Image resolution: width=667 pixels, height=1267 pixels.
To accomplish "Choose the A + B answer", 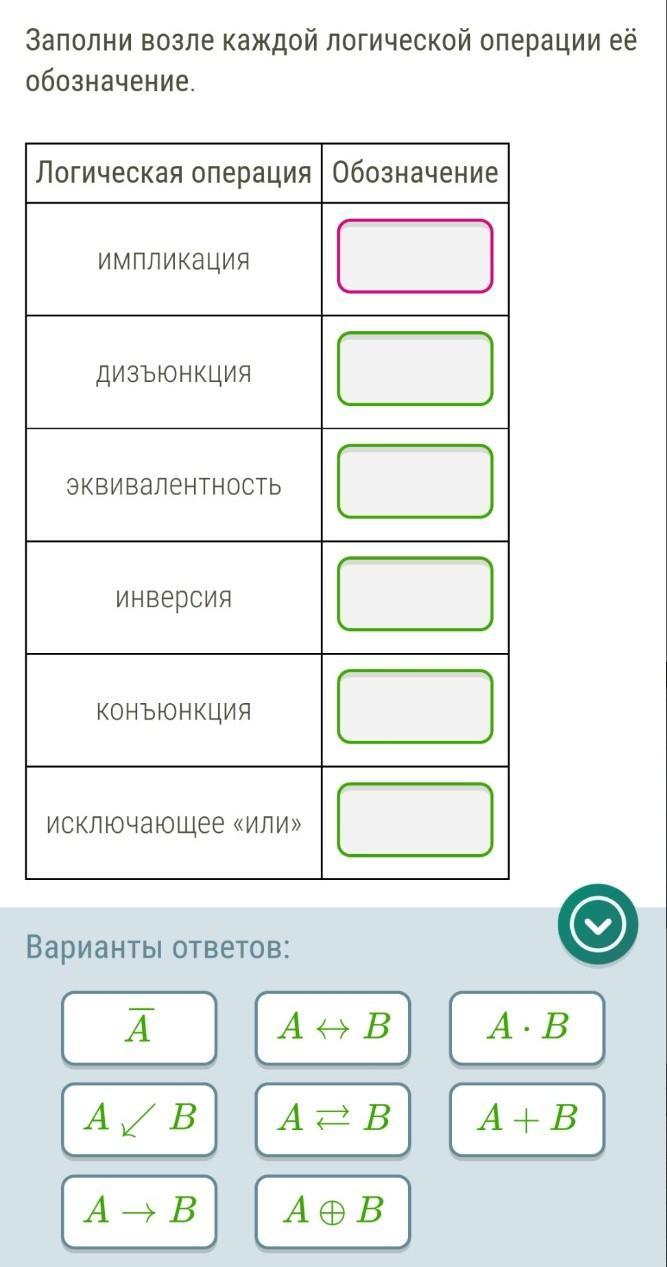I will click(527, 1119).
